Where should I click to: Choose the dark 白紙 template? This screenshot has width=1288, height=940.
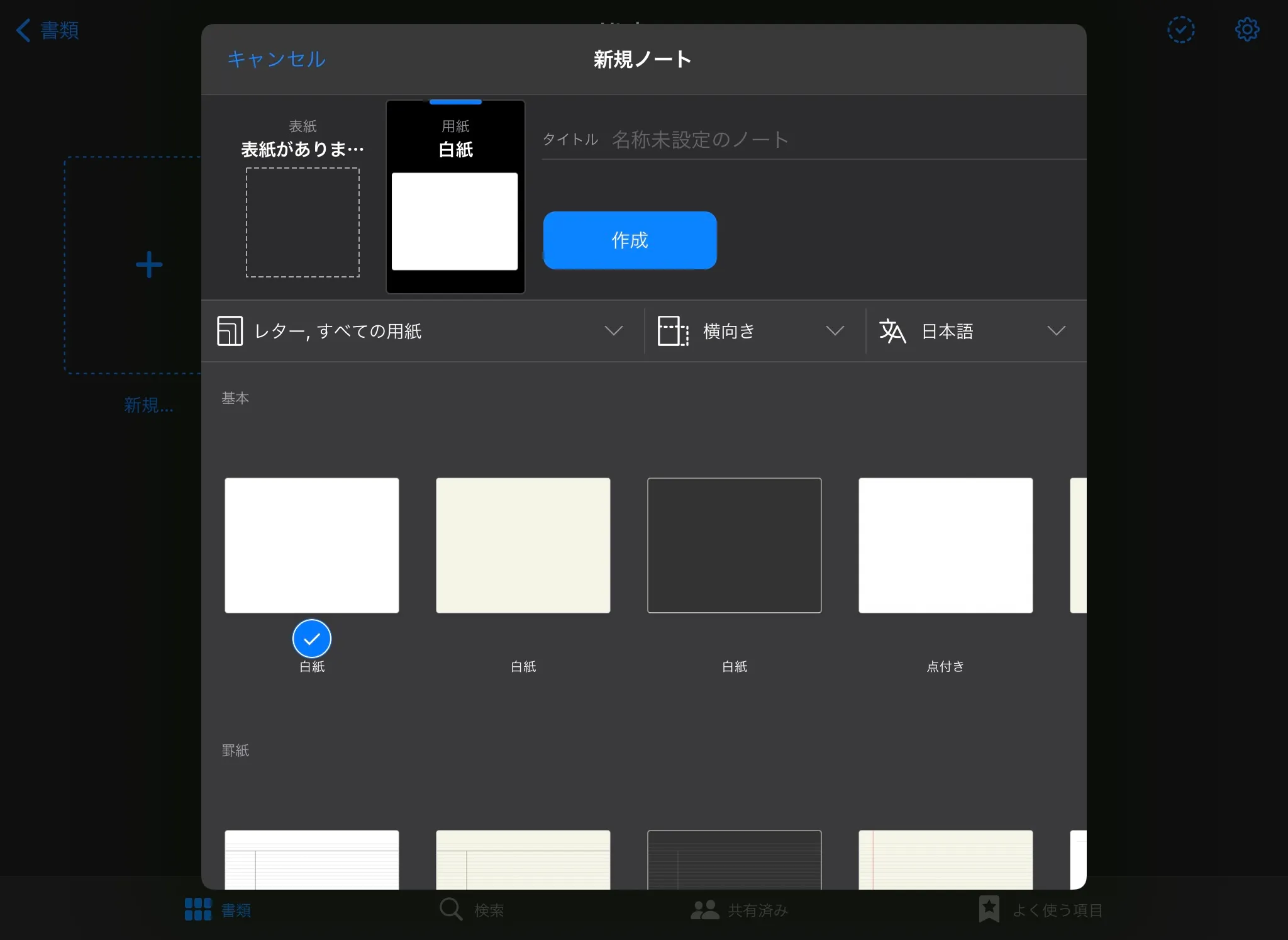(x=734, y=546)
